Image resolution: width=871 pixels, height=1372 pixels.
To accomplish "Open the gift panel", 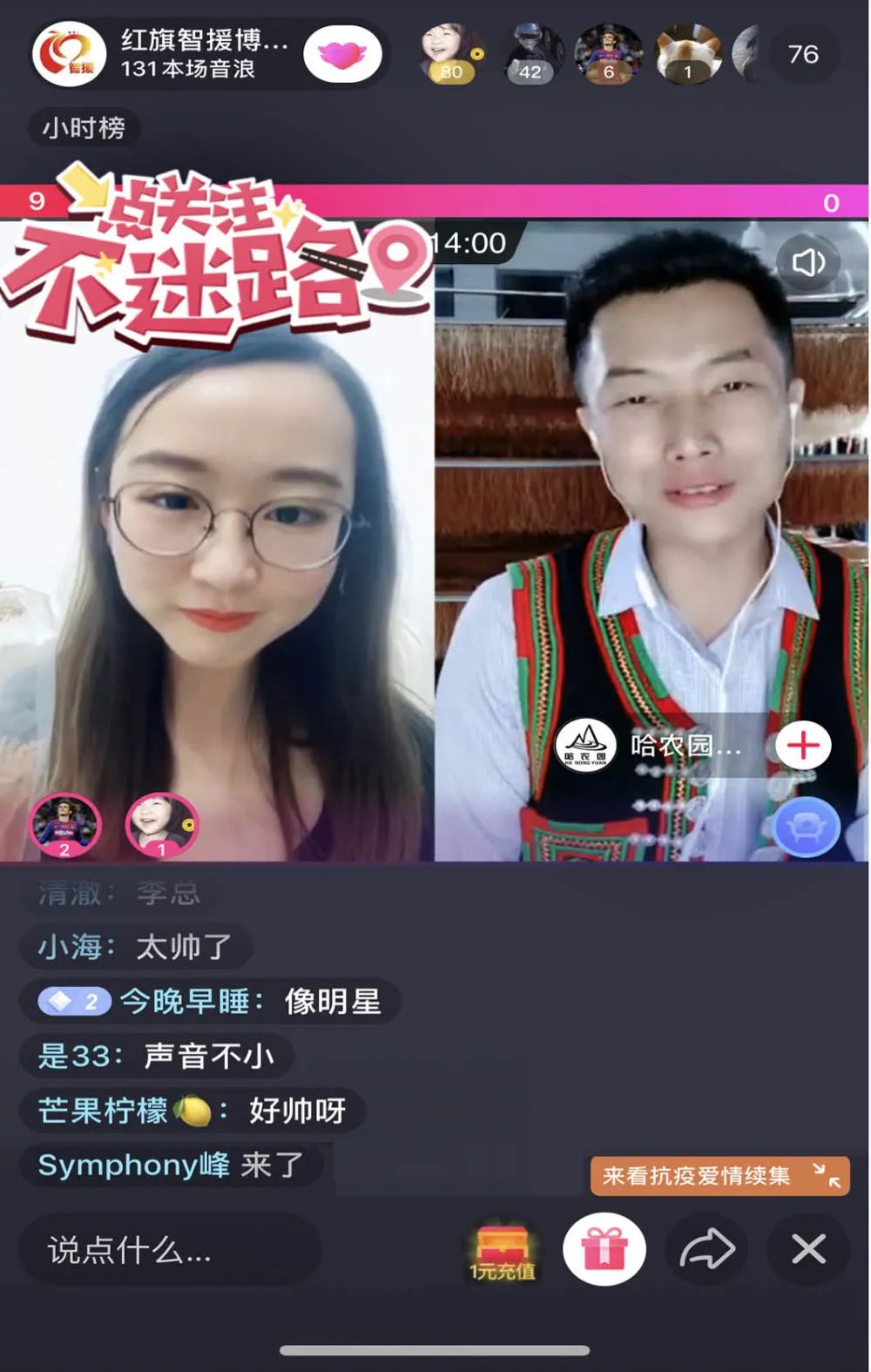I will click(x=604, y=1250).
